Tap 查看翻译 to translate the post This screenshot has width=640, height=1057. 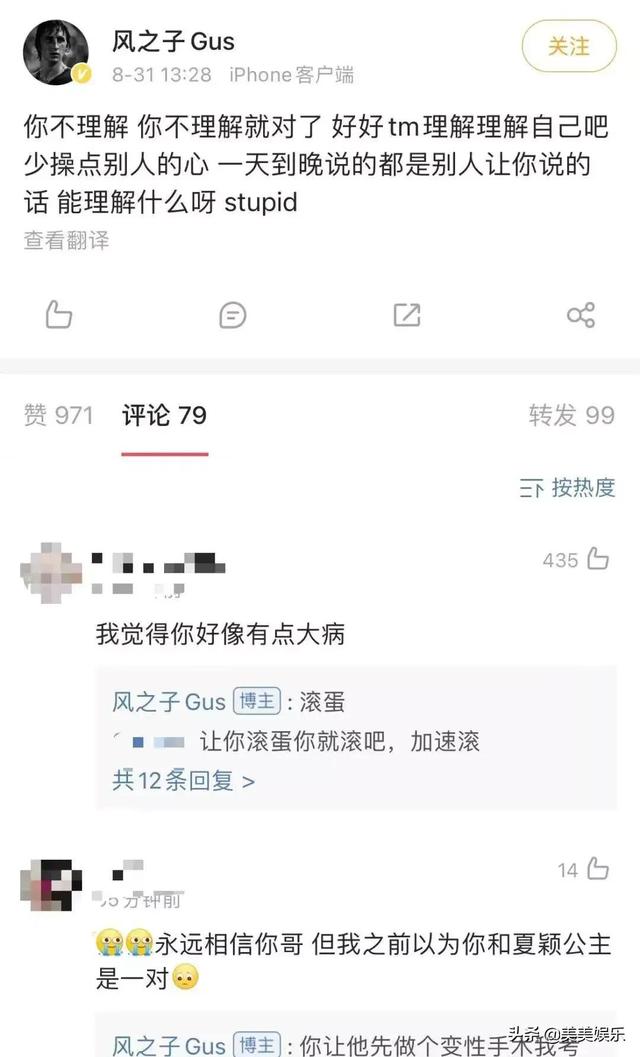coord(66,240)
